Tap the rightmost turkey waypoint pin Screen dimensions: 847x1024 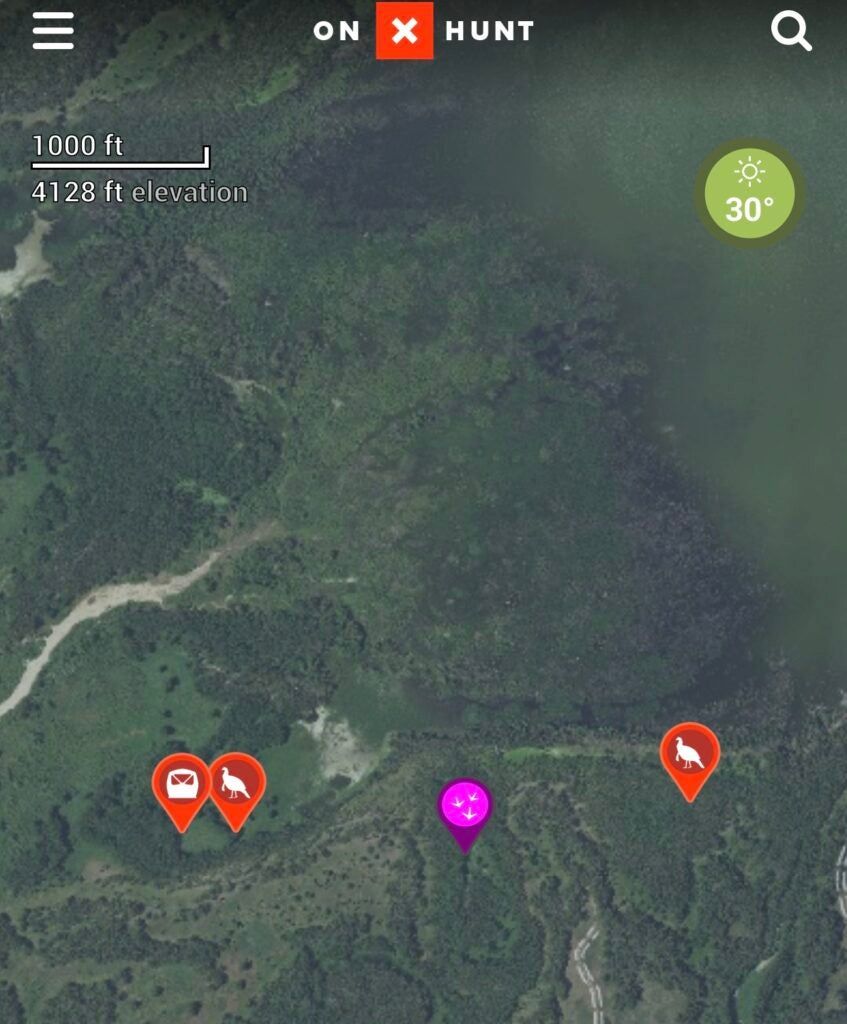[x=688, y=752]
